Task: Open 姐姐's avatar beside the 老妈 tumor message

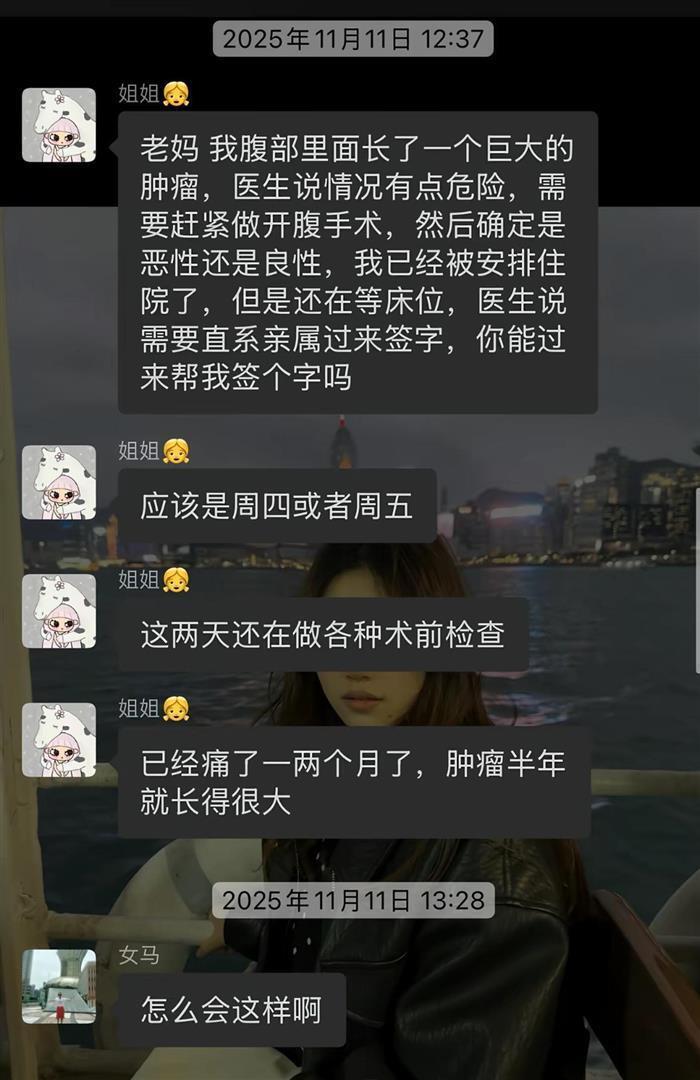Action: (x=59, y=125)
